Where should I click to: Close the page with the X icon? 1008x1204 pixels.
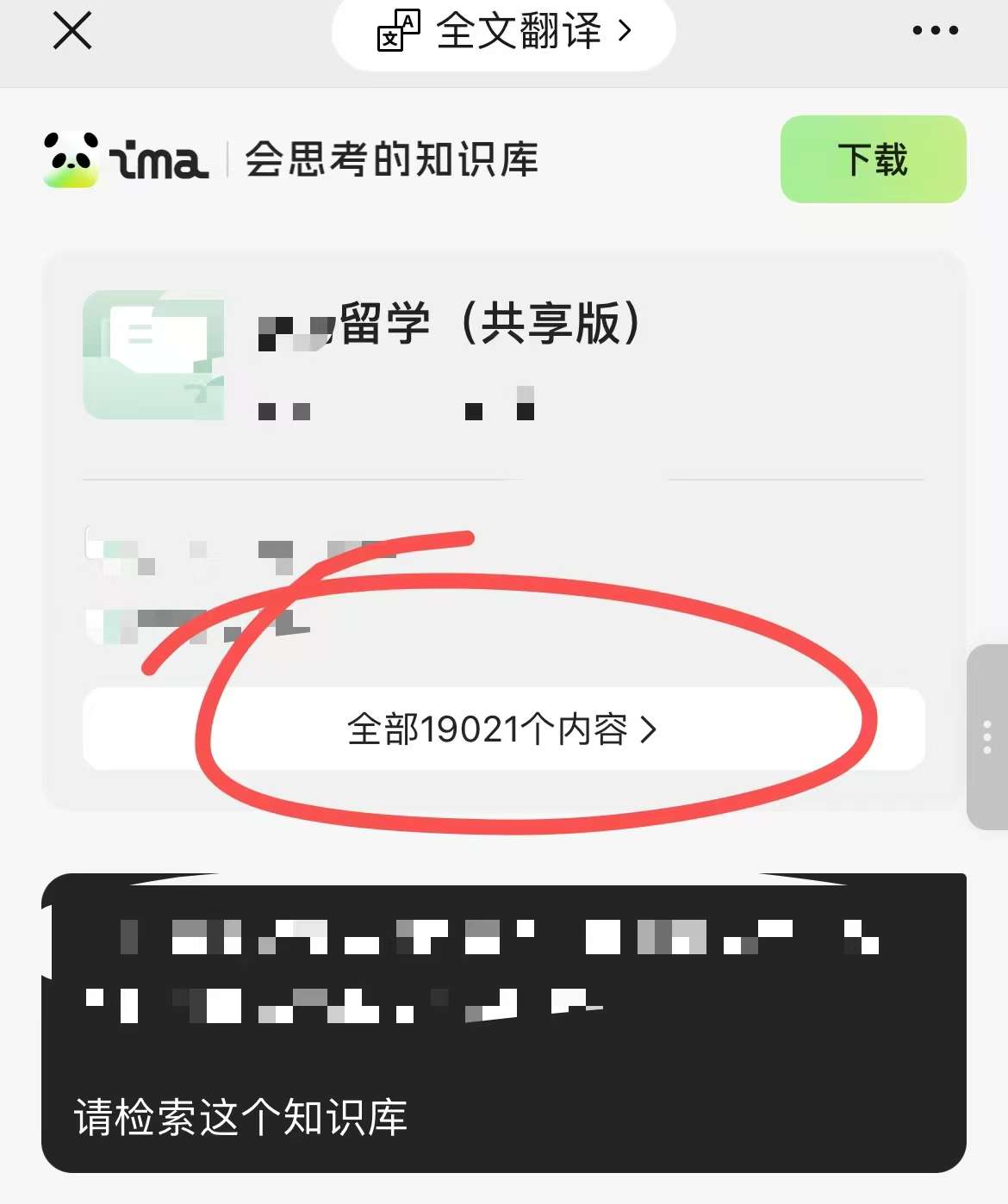coord(72,32)
